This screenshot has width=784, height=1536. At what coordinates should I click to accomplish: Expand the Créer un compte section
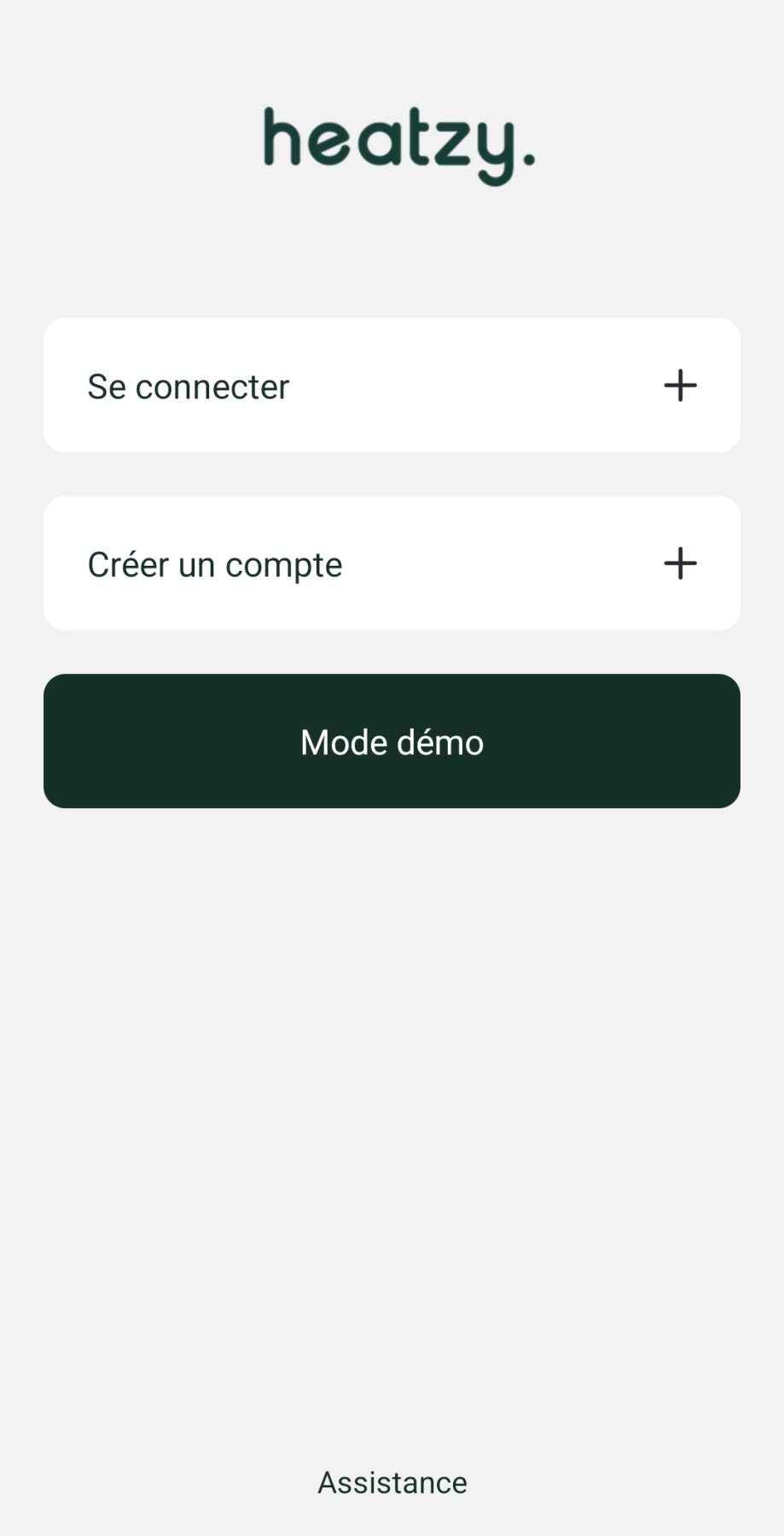pyautogui.click(x=680, y=563)
